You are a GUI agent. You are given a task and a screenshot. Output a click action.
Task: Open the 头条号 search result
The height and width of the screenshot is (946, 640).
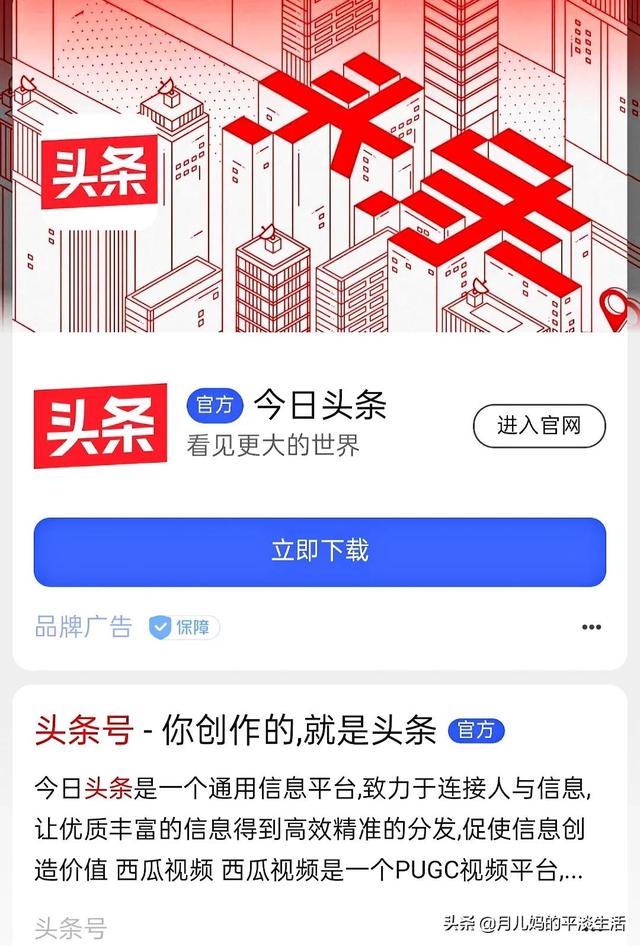click(x=236, y=731)
